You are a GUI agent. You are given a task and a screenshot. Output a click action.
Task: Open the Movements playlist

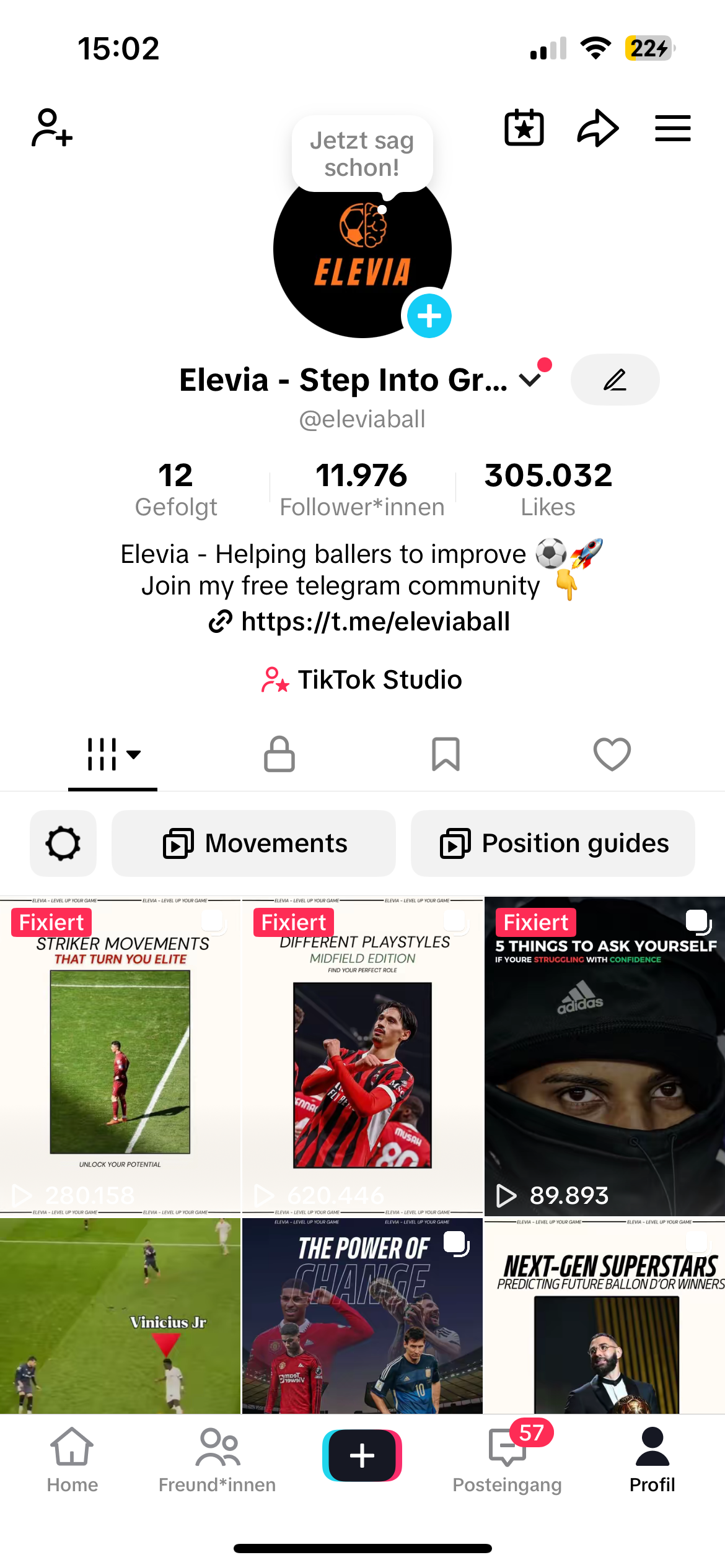[253, 843]
